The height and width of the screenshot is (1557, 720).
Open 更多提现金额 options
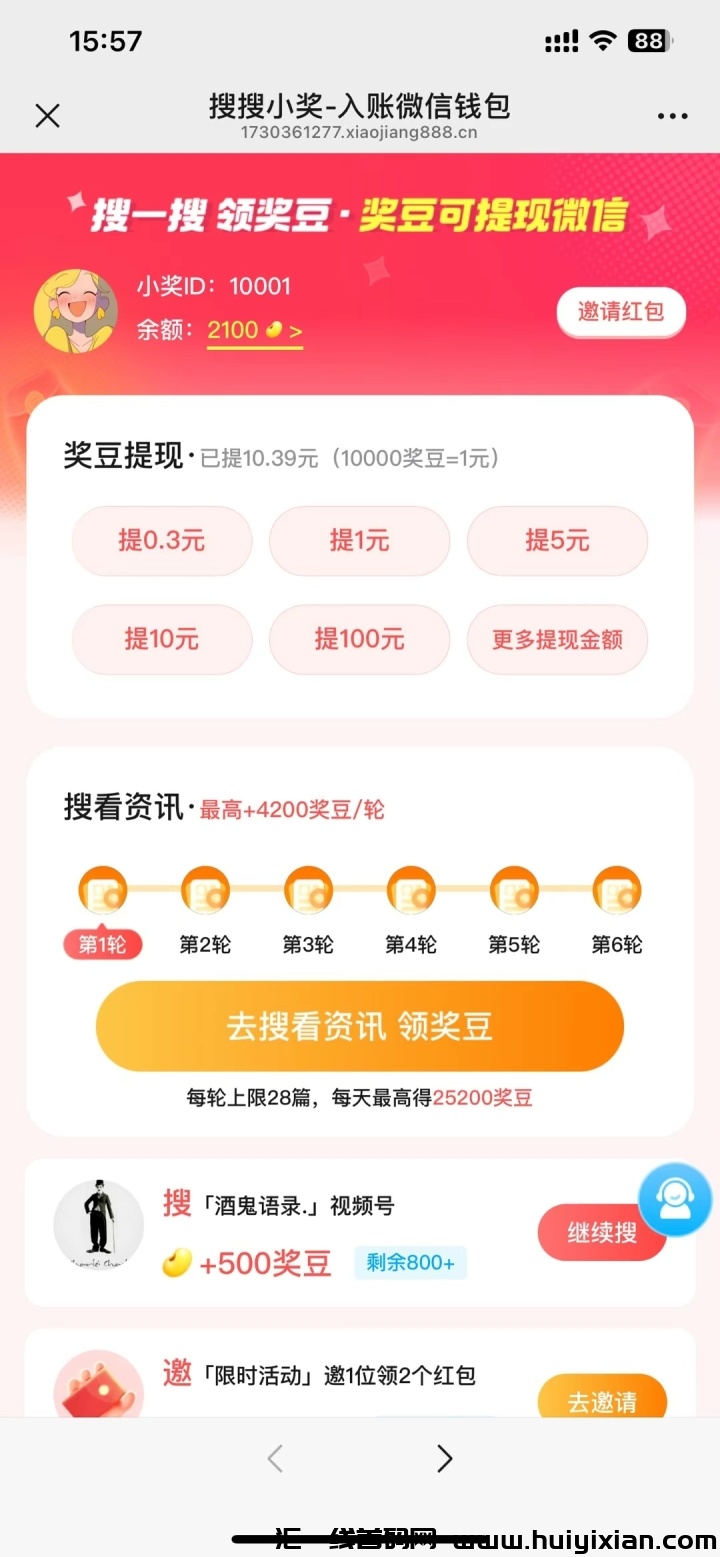click(557, 639)
